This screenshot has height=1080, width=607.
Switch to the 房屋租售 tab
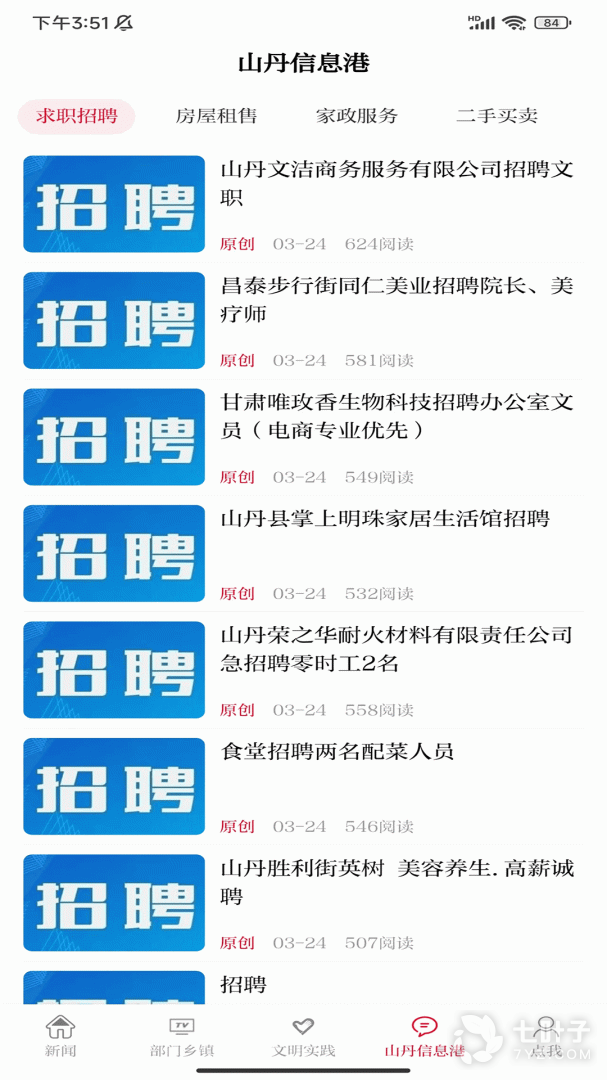point(216,116)
